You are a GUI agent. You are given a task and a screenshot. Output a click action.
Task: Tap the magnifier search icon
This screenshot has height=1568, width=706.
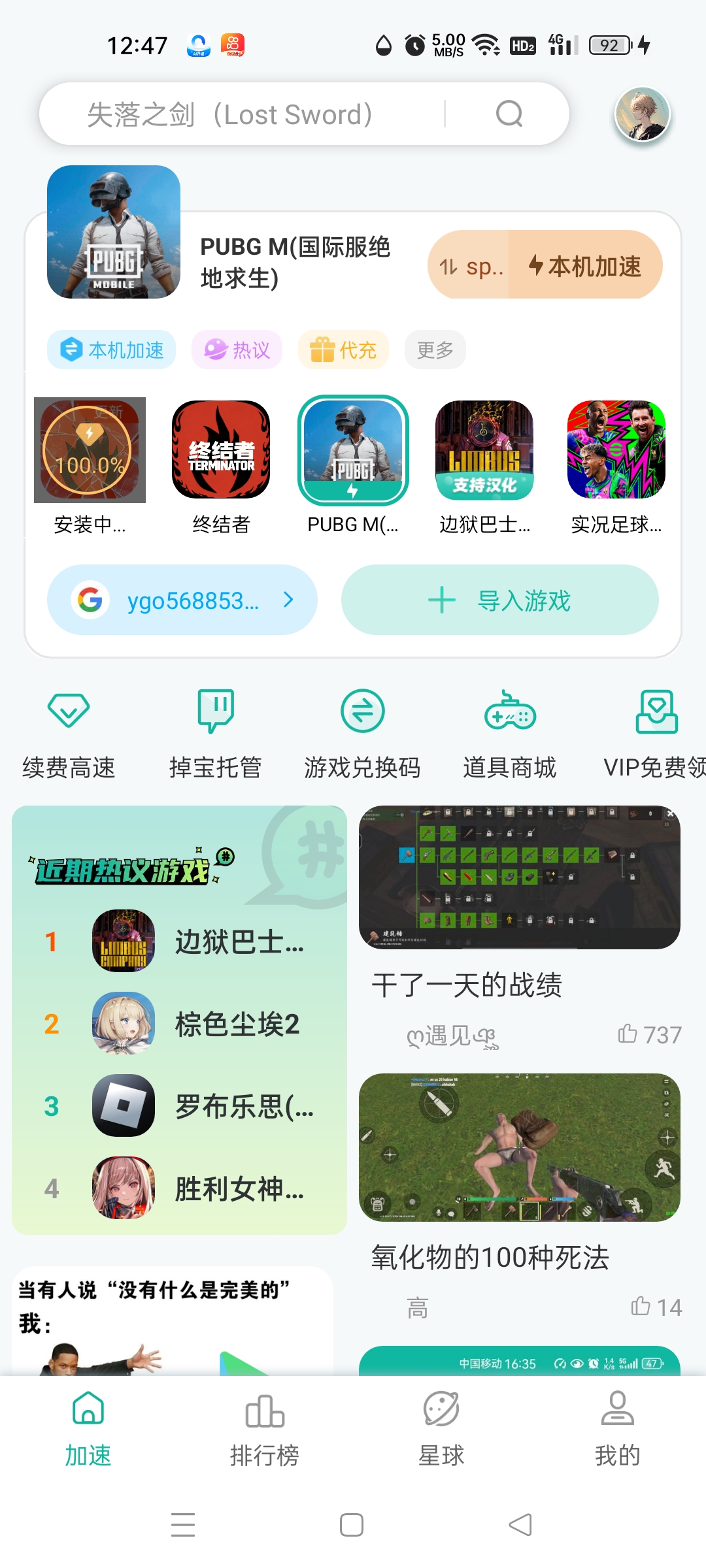coord(509,113)
